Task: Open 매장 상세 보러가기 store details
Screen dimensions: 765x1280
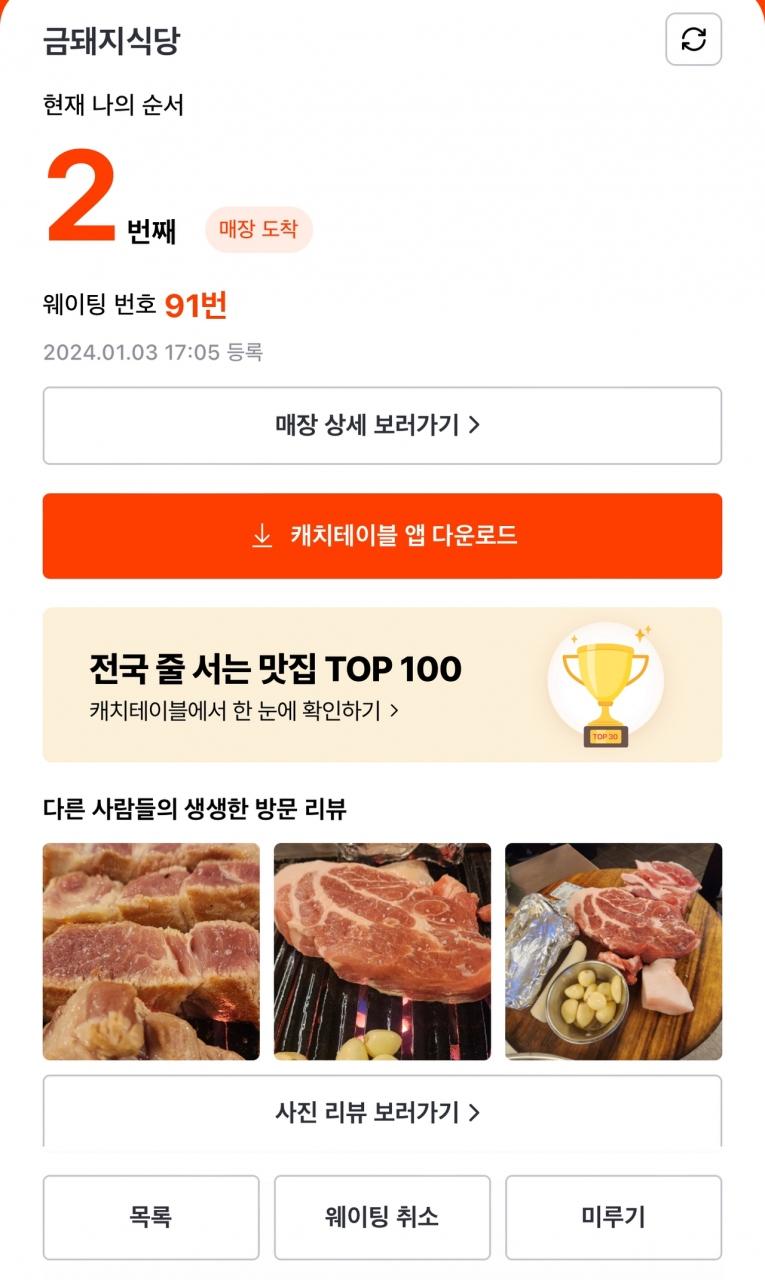Action: click(x=382, y=425)
